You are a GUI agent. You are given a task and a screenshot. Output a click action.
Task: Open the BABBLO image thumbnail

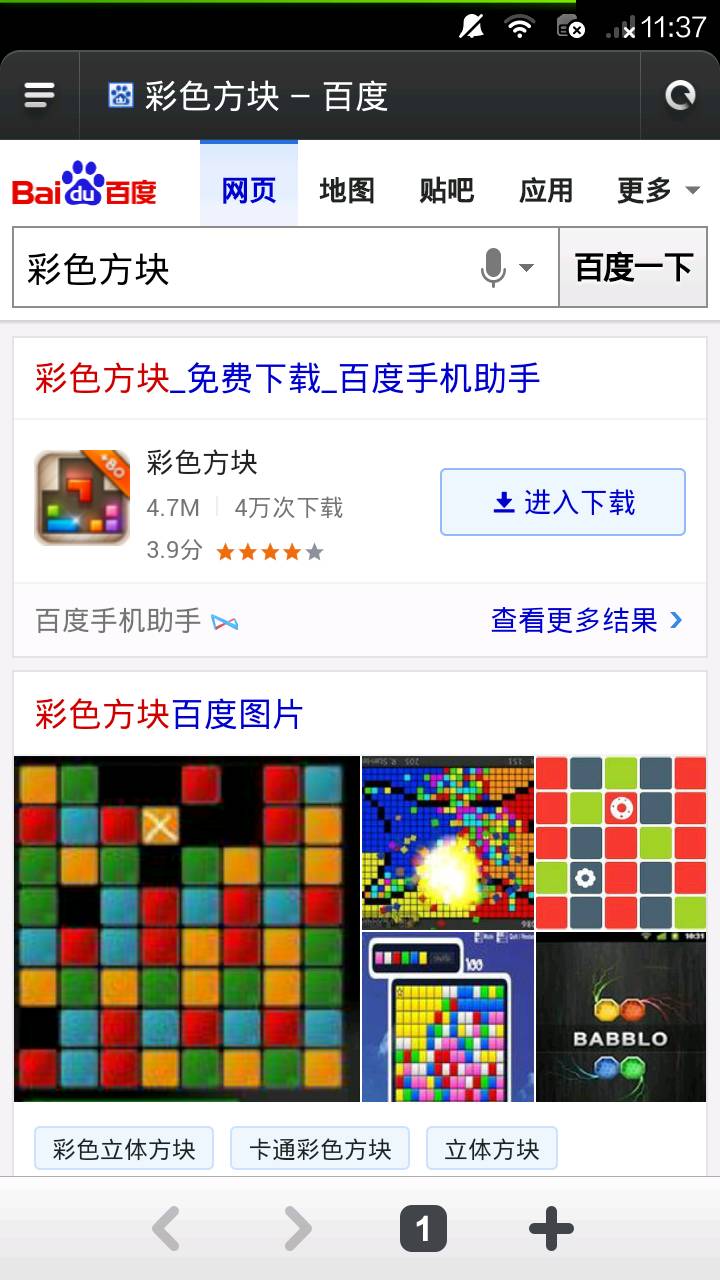click(x=621, y=1016)
